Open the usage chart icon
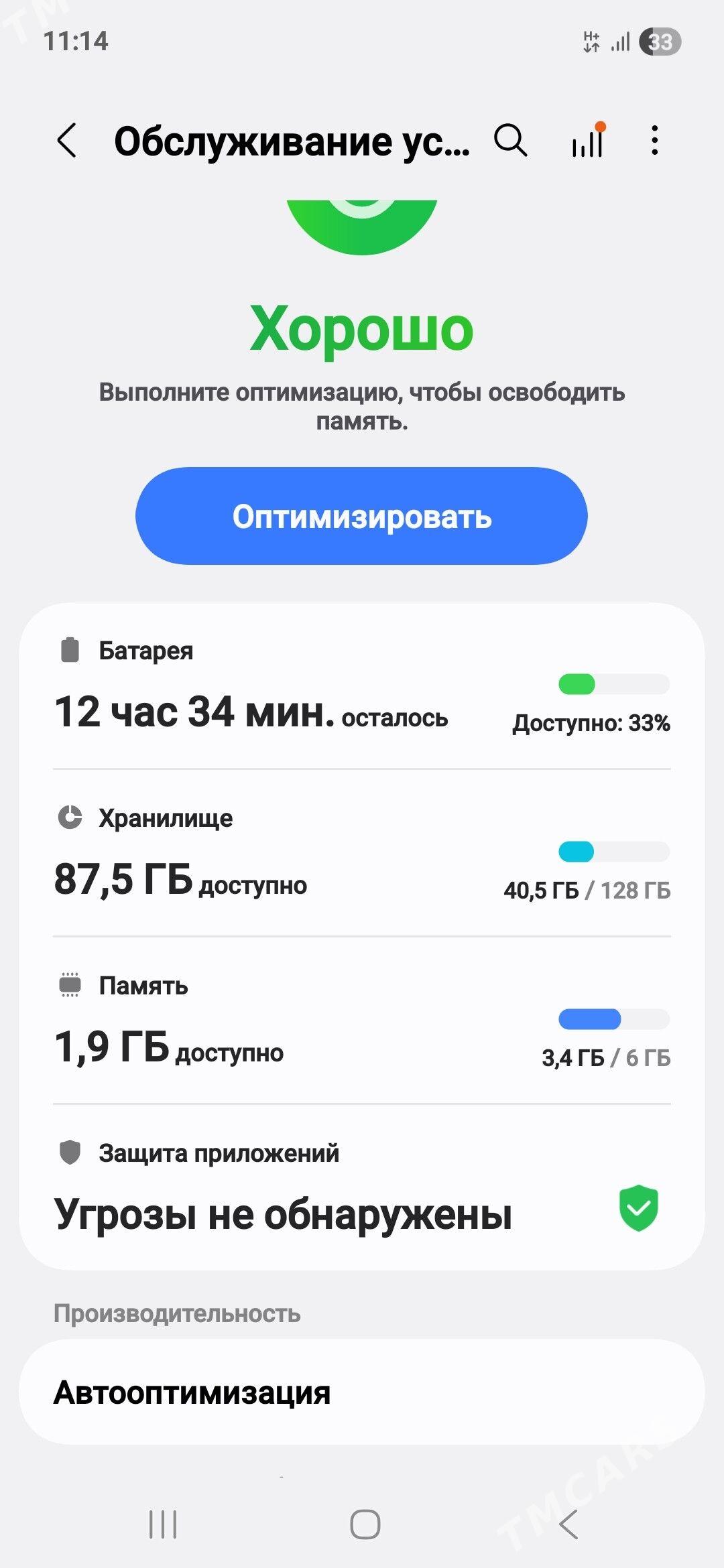 pyautogui.click(x=588, y=141)
